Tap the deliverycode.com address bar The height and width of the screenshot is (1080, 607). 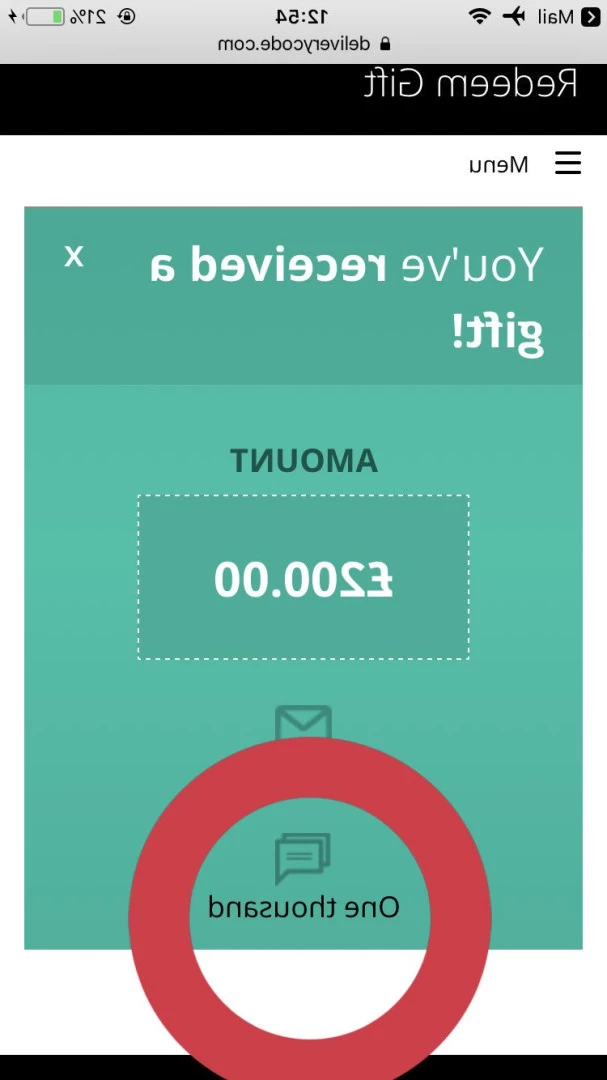click(x=304, y=44)
